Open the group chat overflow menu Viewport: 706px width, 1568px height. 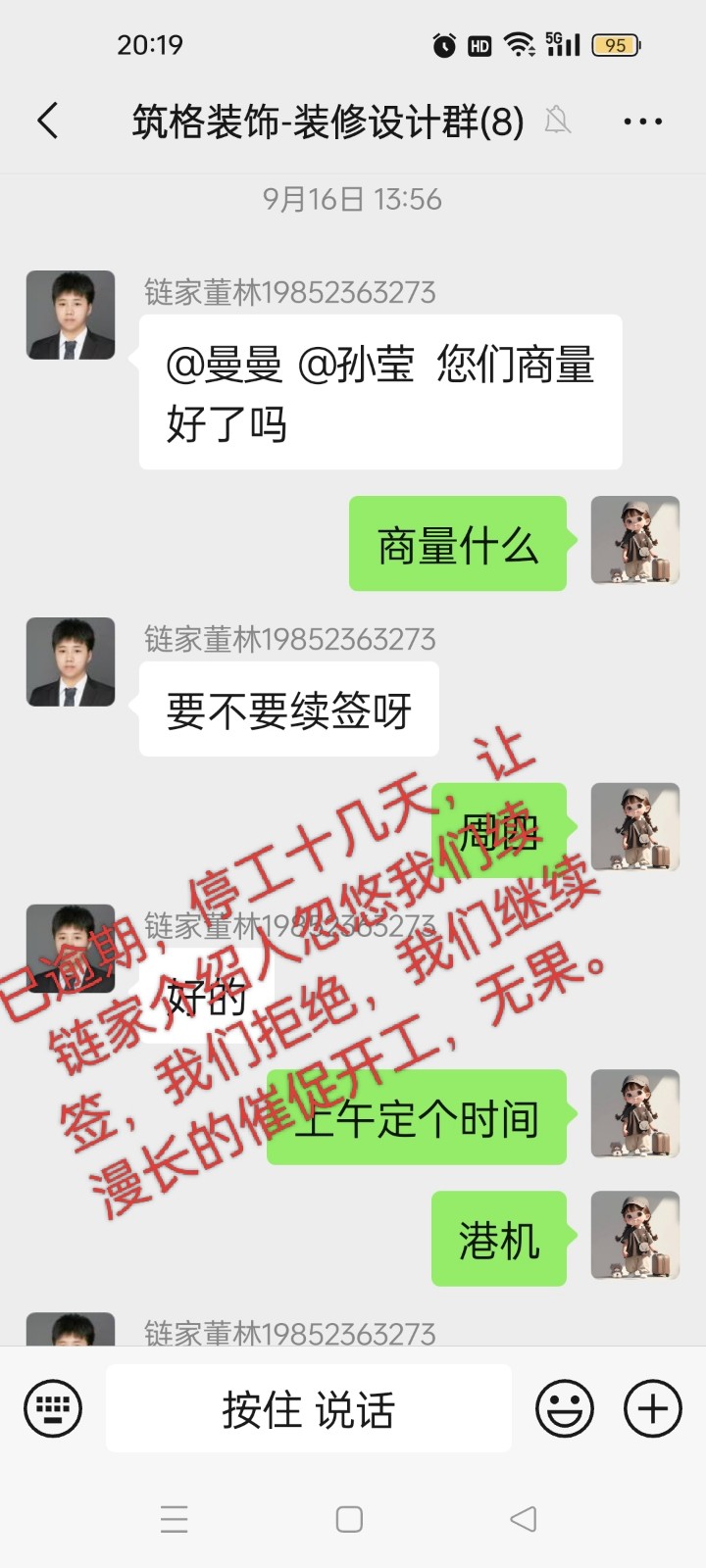[642, 122]
